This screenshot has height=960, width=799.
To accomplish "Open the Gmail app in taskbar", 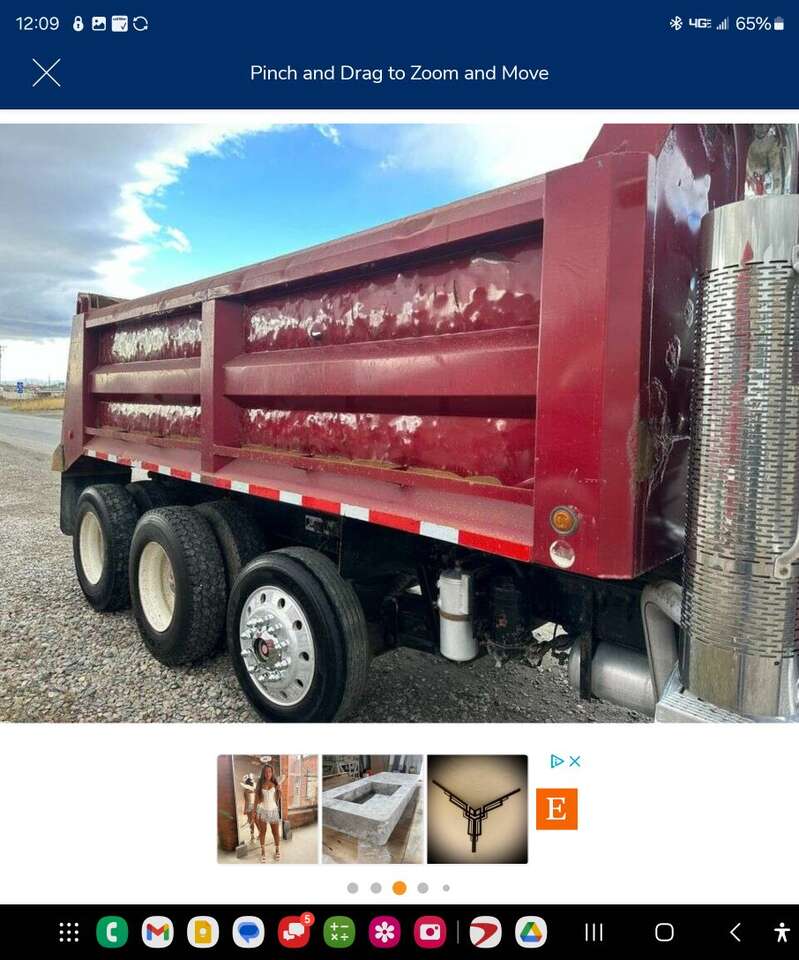I will point(157,932).
